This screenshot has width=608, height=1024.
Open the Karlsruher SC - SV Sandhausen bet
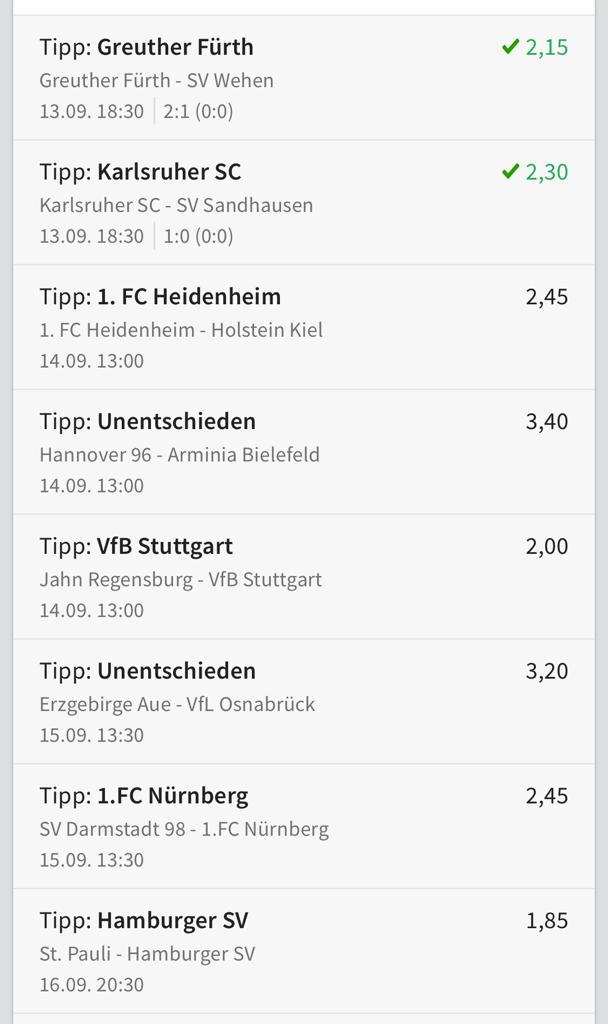303,203
